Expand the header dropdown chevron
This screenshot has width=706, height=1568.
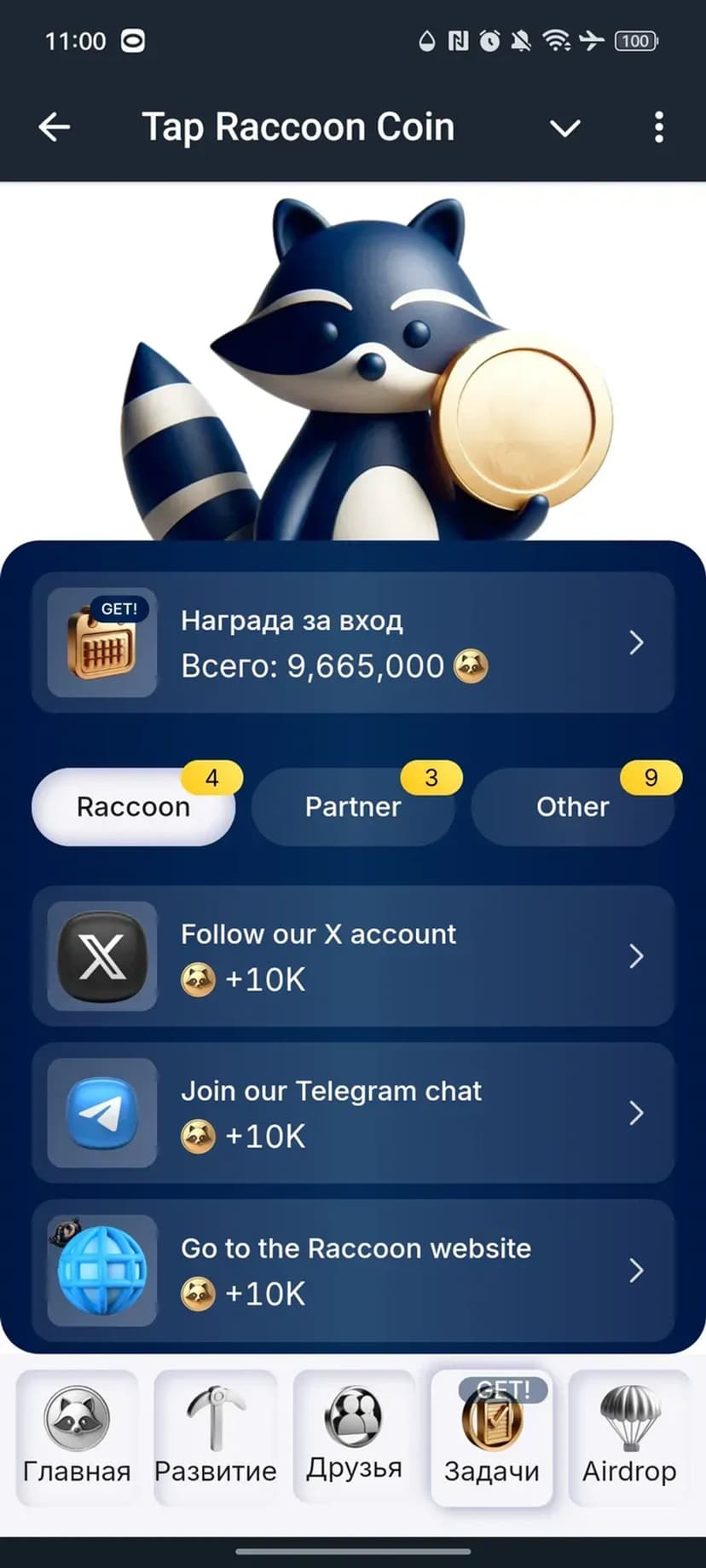pos(564,129)
